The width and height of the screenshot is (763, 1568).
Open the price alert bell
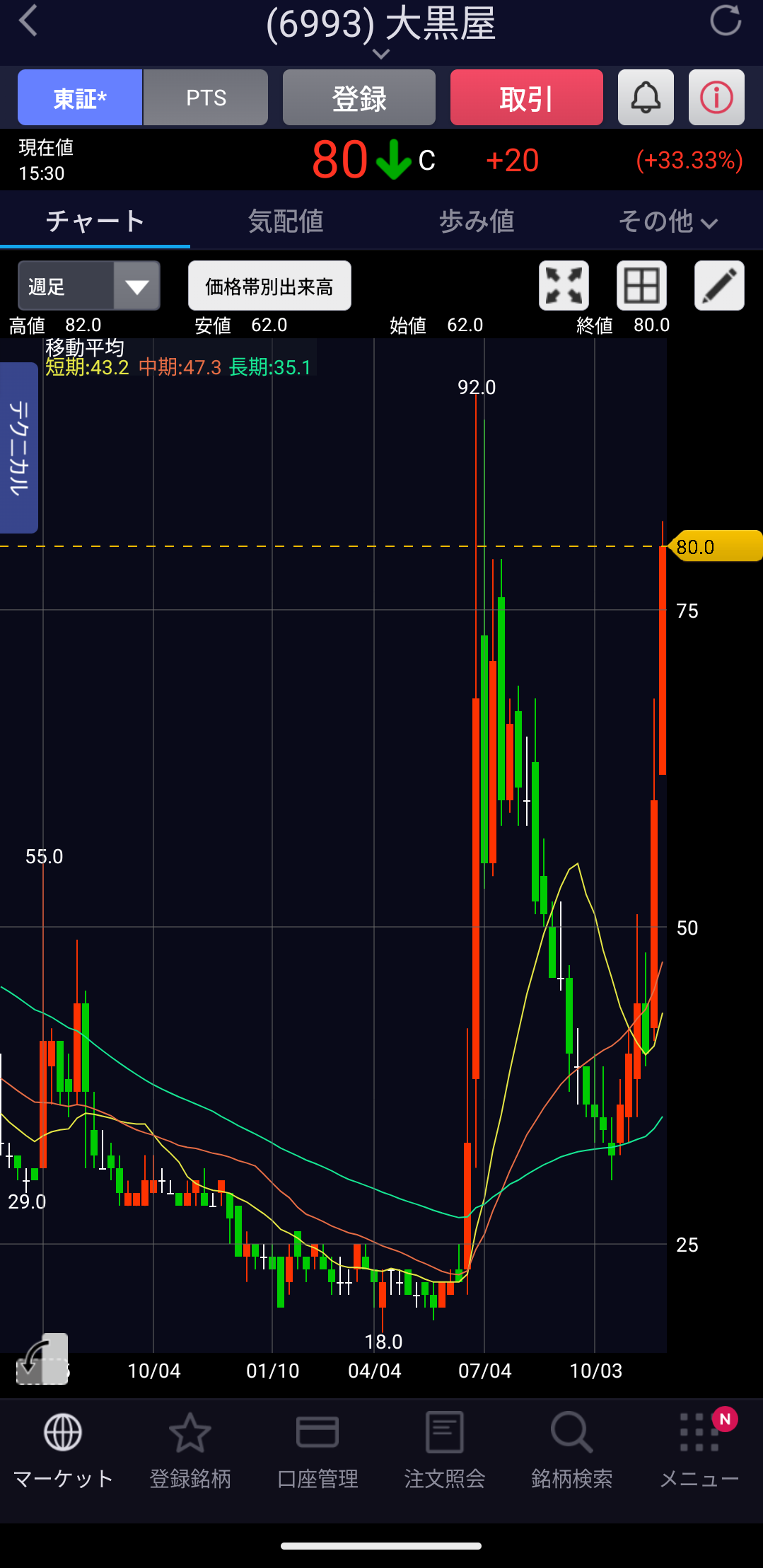tap(645, 98)
